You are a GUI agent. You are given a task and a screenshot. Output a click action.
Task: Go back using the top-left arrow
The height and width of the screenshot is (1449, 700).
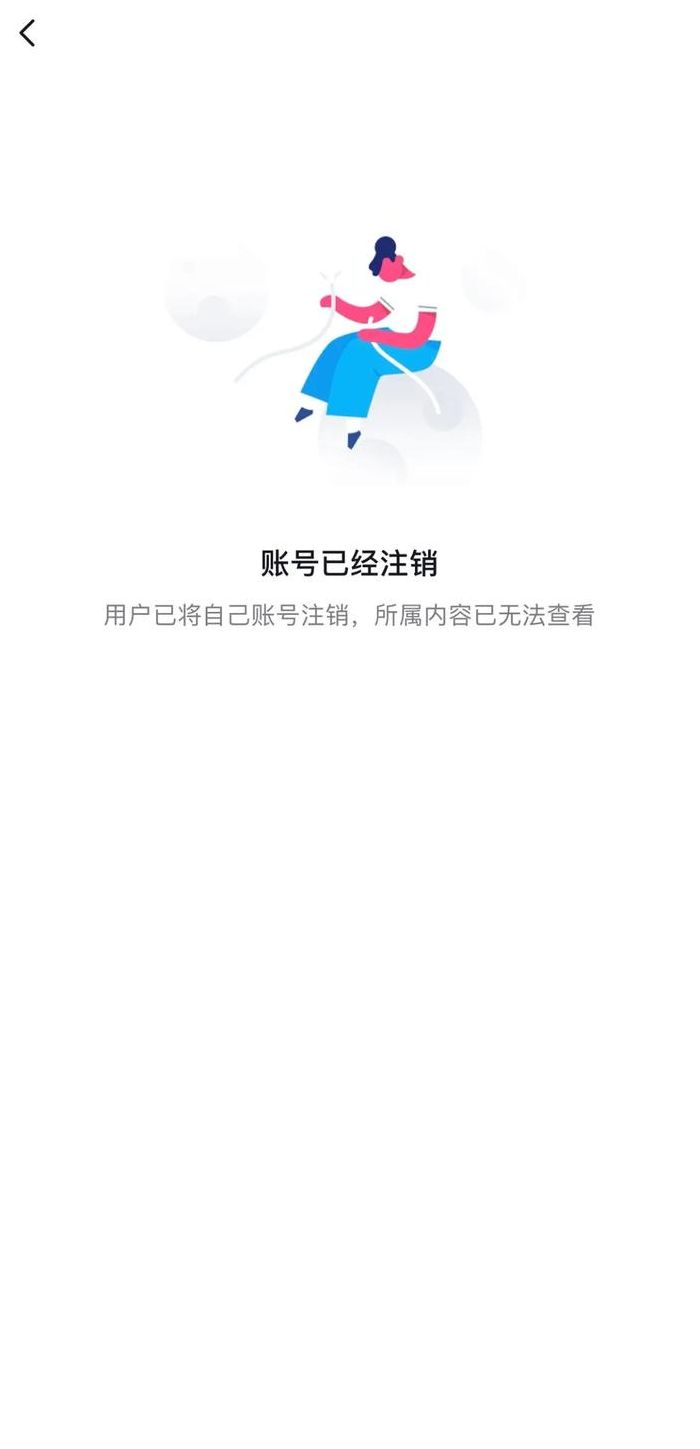click(x=27, y=33)
